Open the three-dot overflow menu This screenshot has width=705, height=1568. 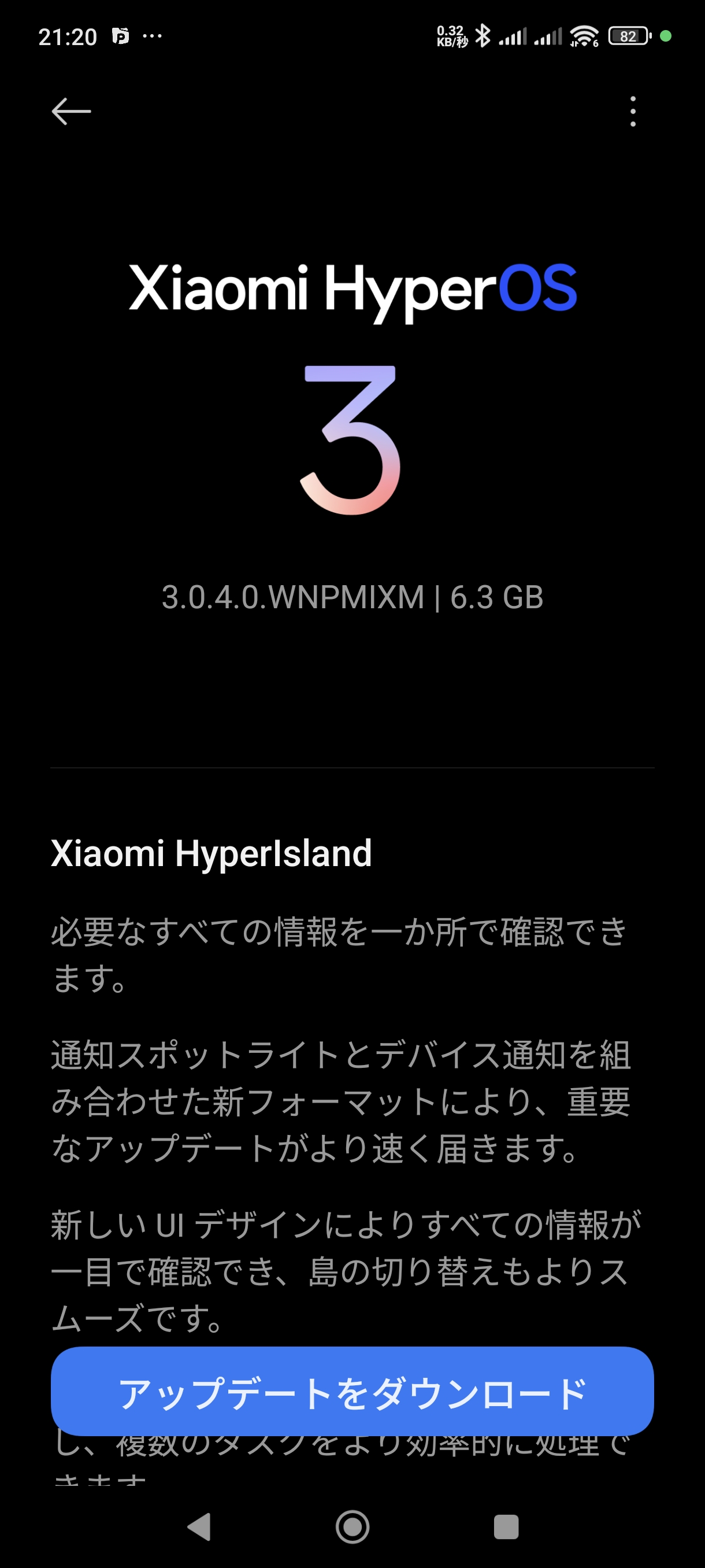pos(633,112)
